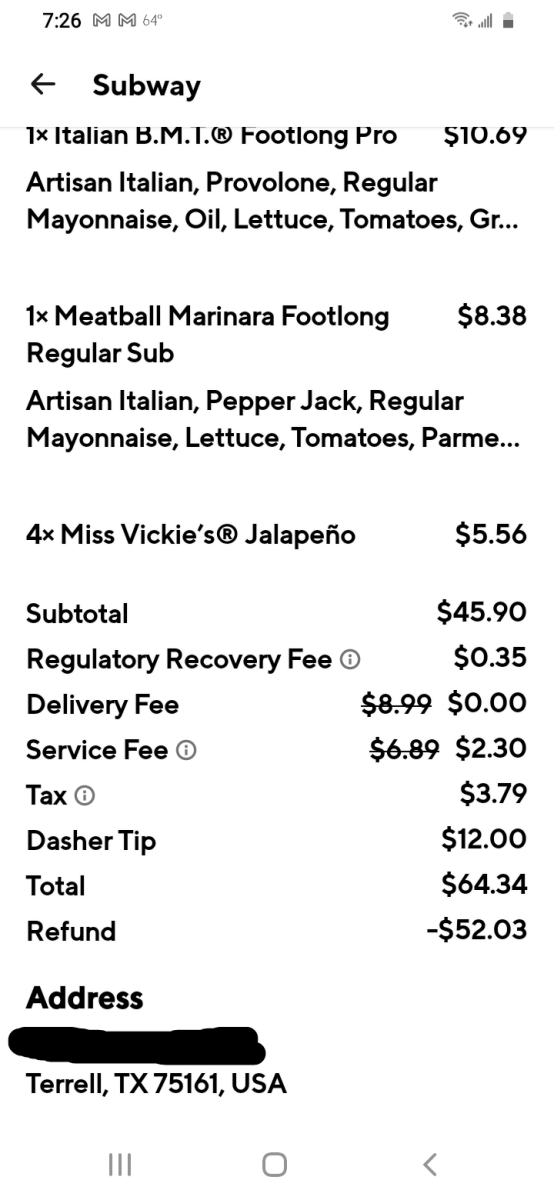Screen dimensions: 554x1200
Task: Go back using the arrow beside Subway
Action: pos(43,86)
